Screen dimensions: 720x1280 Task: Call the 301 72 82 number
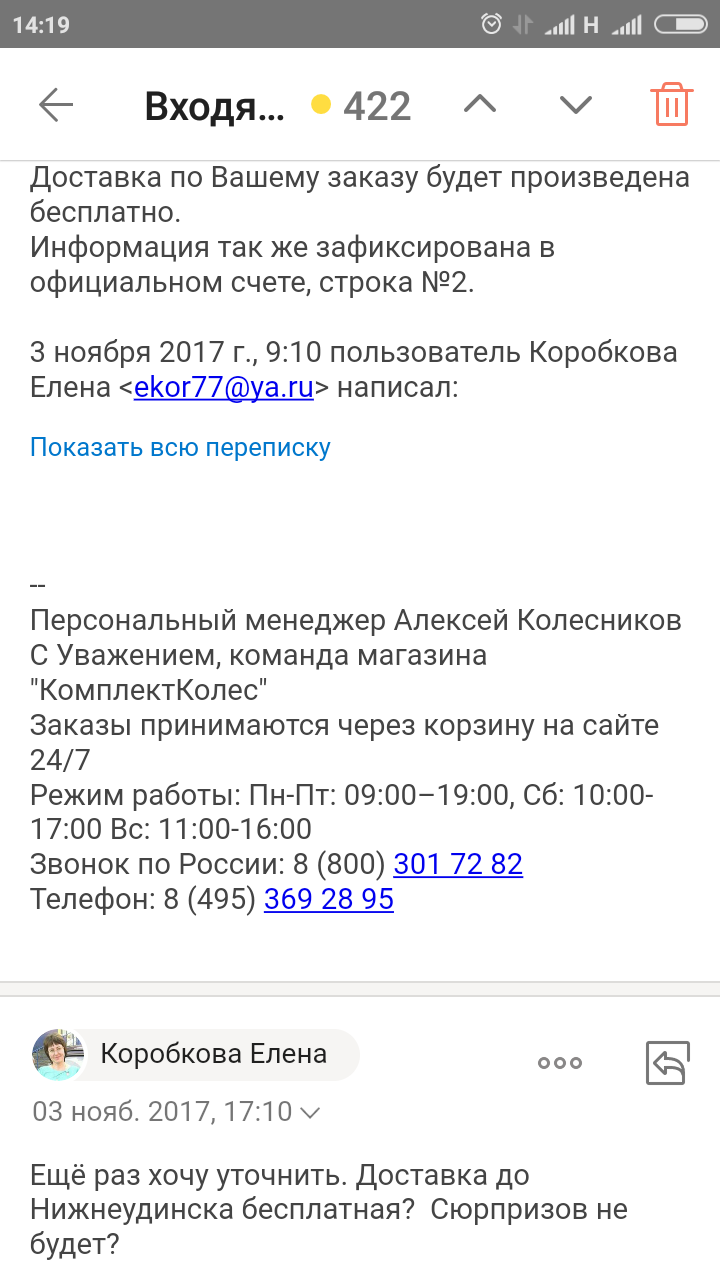pos(458,864)
